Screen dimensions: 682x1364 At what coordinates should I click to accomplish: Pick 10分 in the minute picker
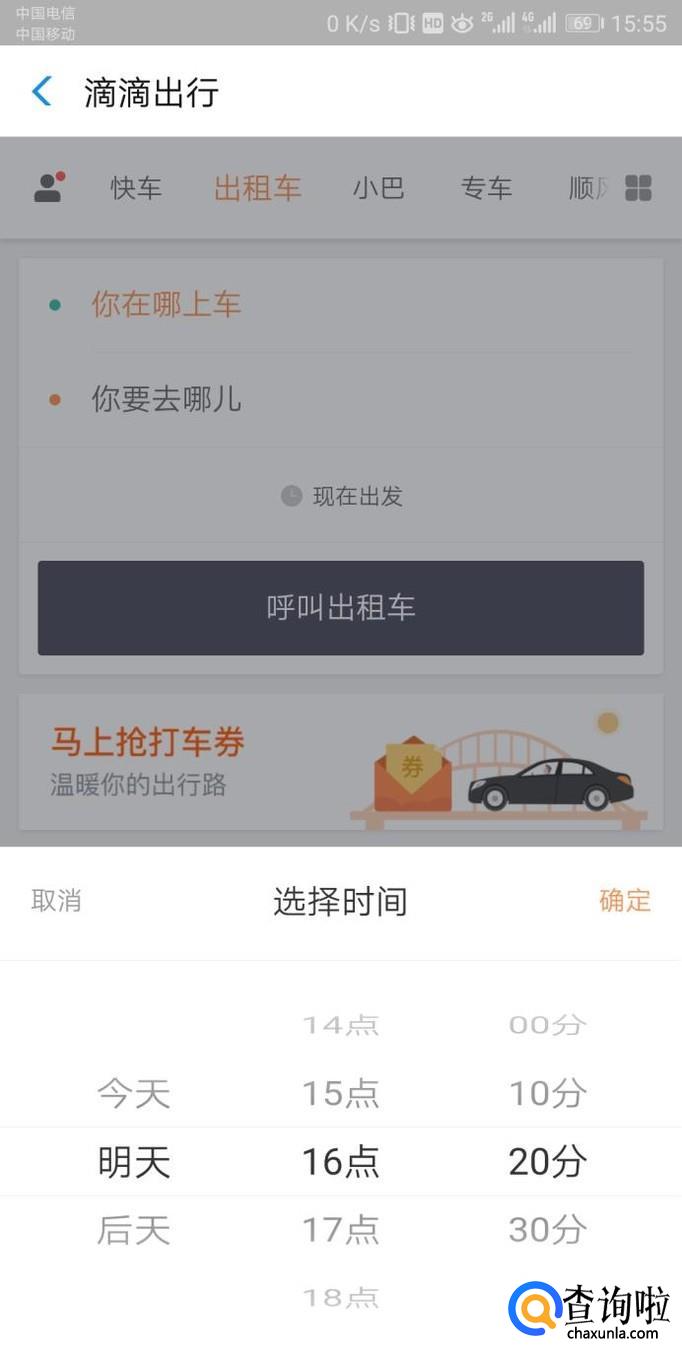pyautogui.click(x=547, y=1093)
